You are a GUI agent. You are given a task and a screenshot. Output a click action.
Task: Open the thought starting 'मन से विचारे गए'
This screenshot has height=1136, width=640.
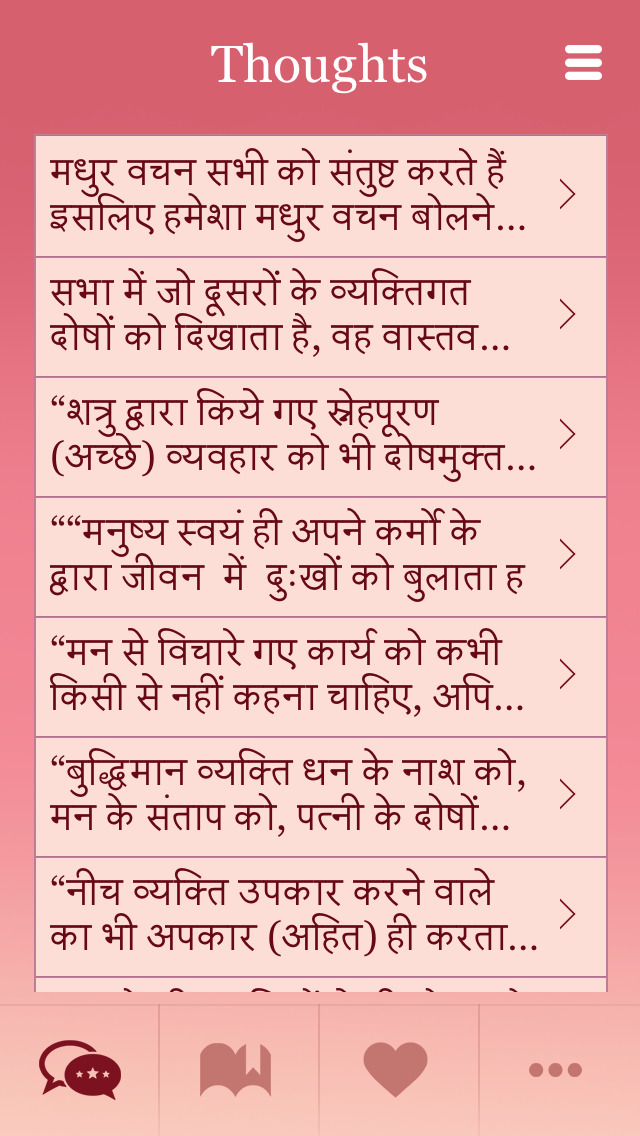320,676
